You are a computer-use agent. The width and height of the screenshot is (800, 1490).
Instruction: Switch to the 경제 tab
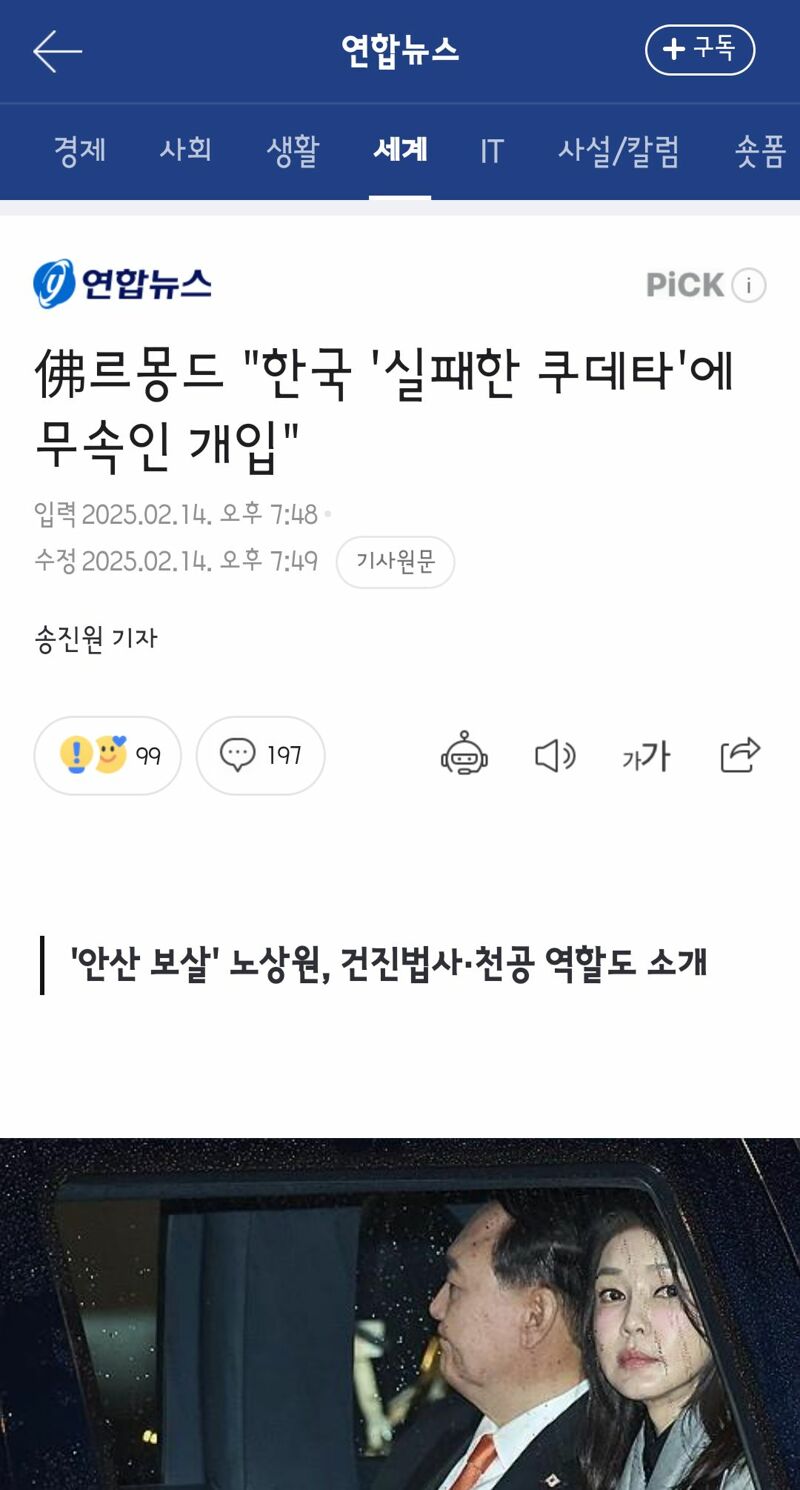click(x=80, y=151)
